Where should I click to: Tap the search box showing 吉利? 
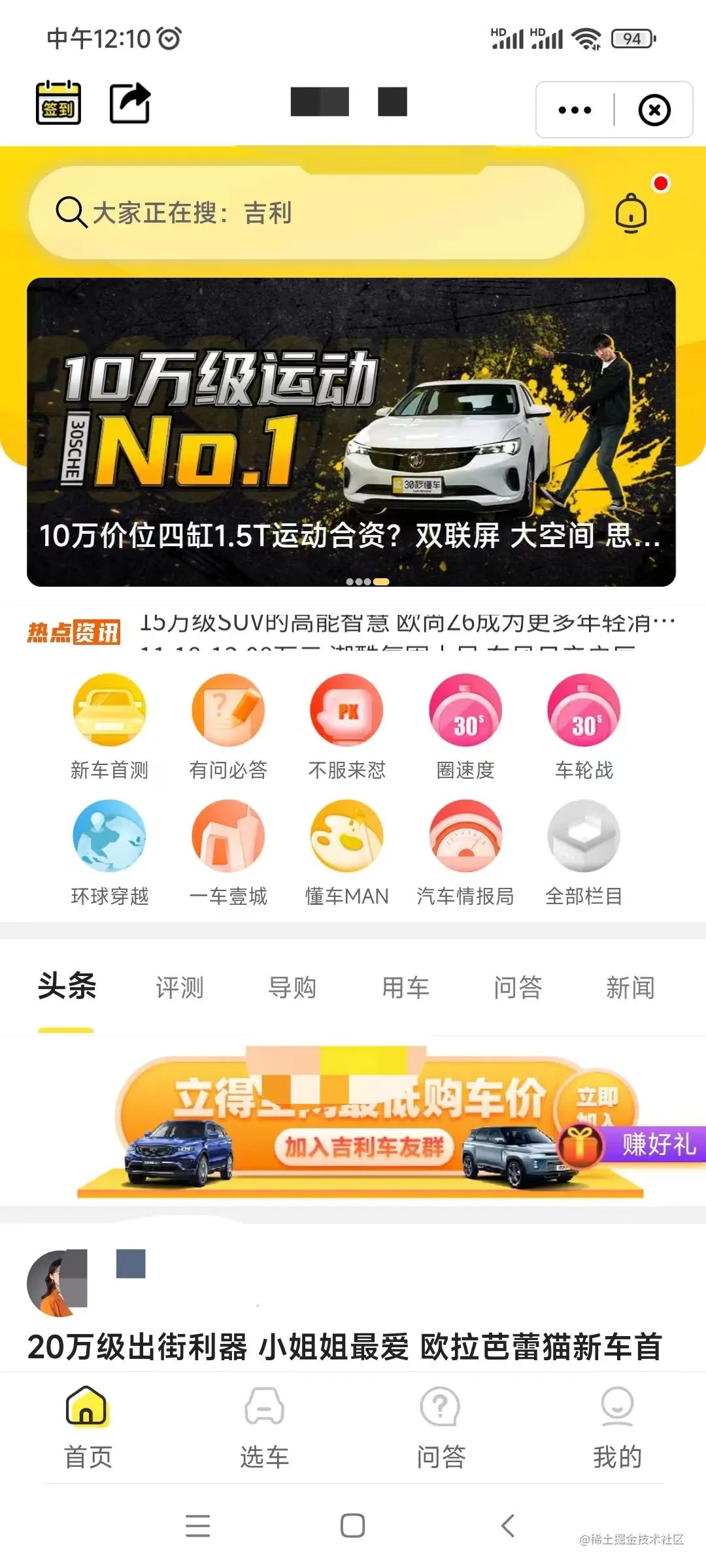click(306, 213)
